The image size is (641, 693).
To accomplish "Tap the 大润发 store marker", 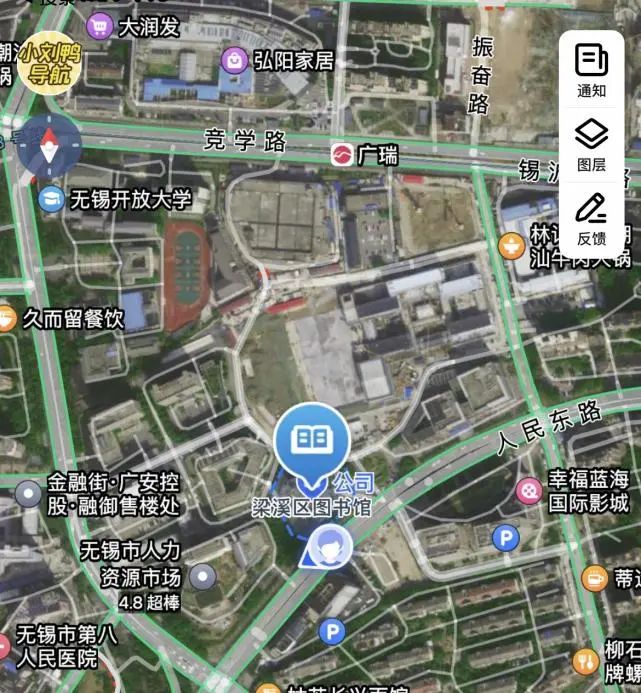I will pyautogui.click(x=100, y=27).
